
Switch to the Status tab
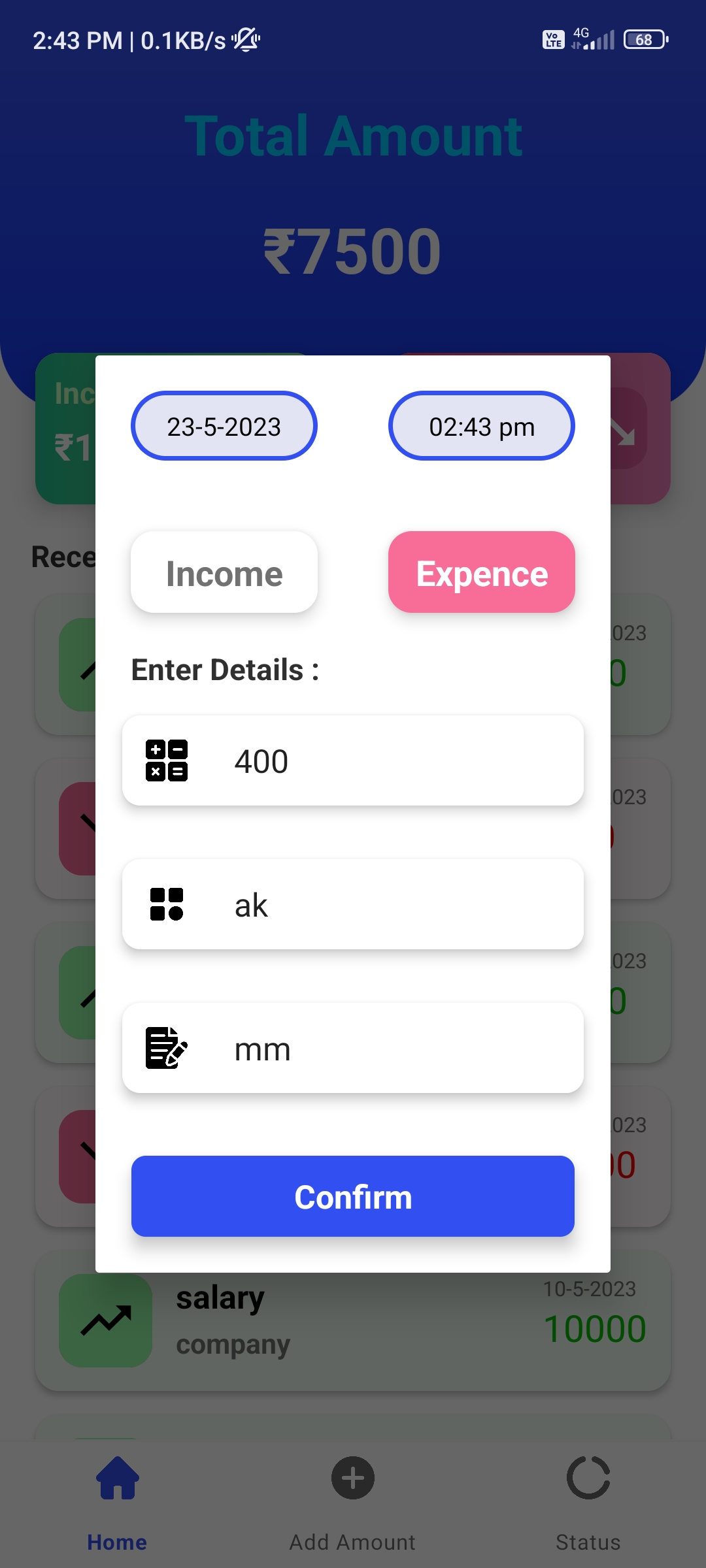588,1542
